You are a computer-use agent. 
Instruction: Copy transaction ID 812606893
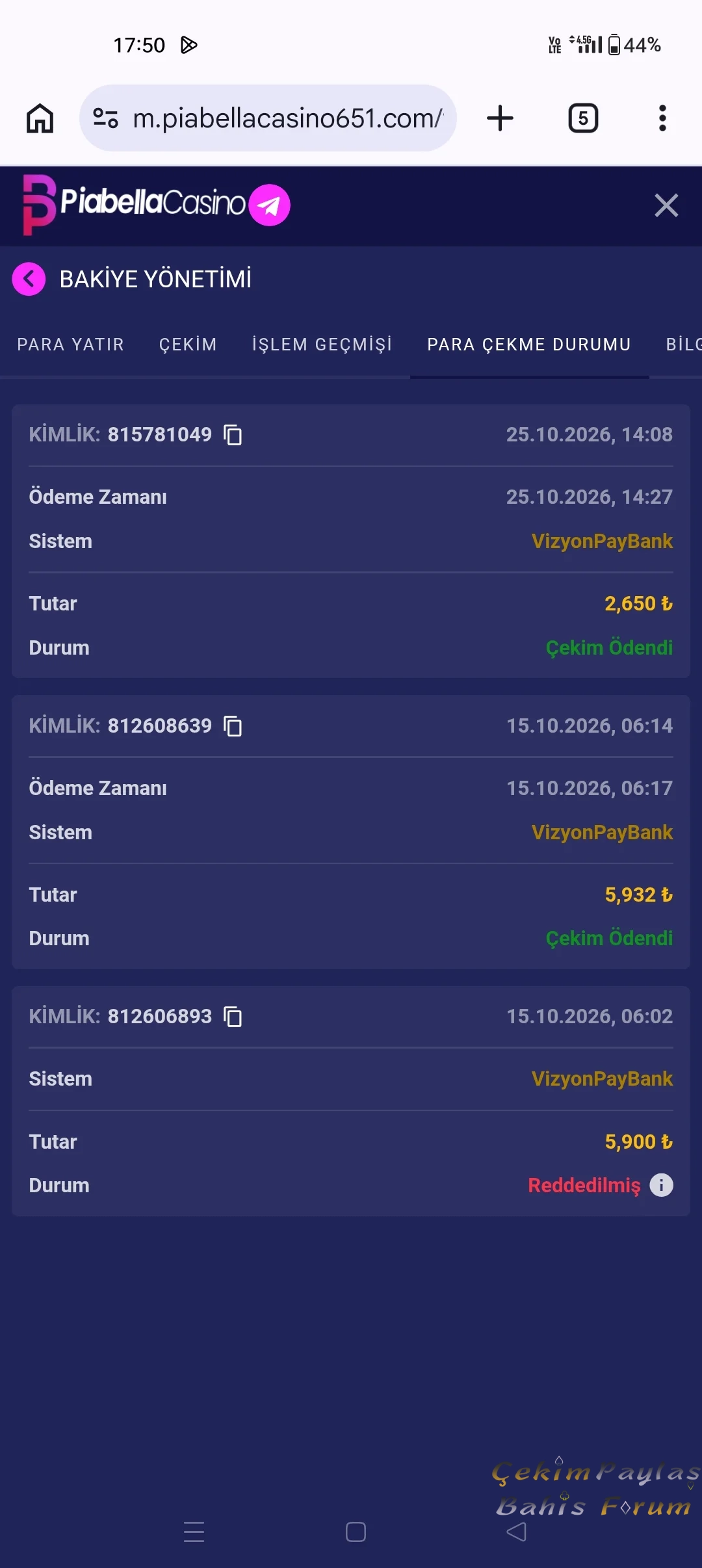233,1017
